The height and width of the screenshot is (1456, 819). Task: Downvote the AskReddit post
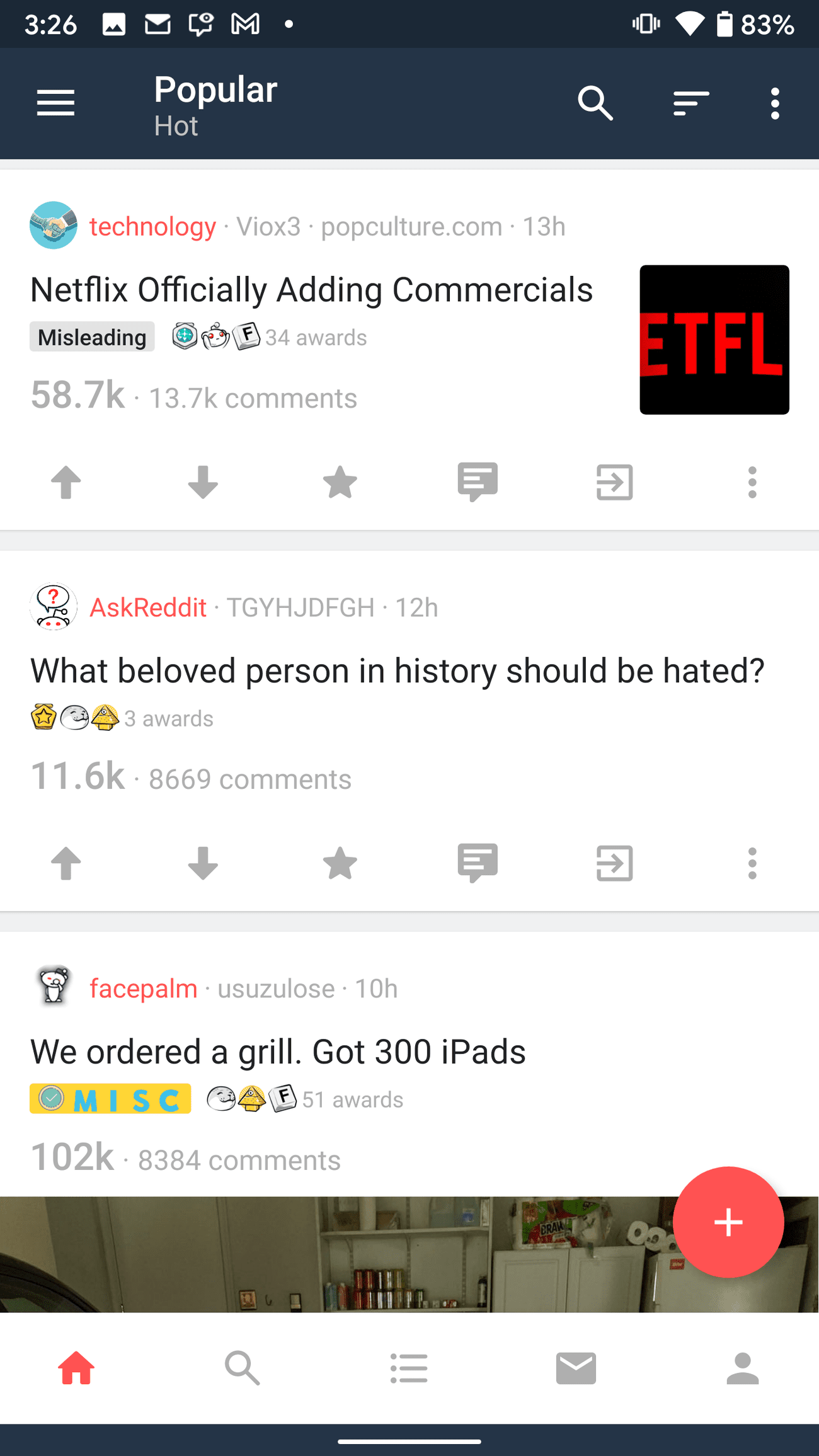(x=203, y=864)
